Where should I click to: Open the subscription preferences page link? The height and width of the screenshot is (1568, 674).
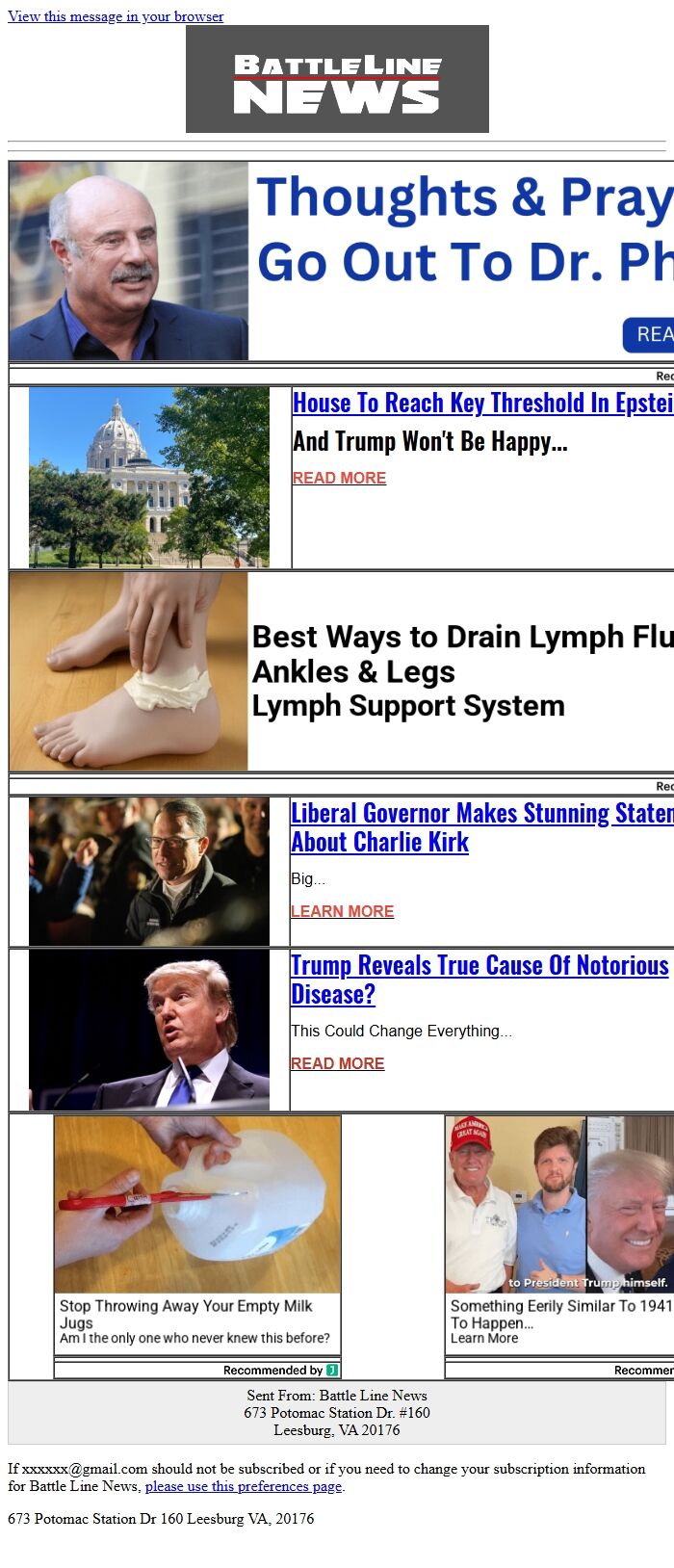(x=244, y=1486)
